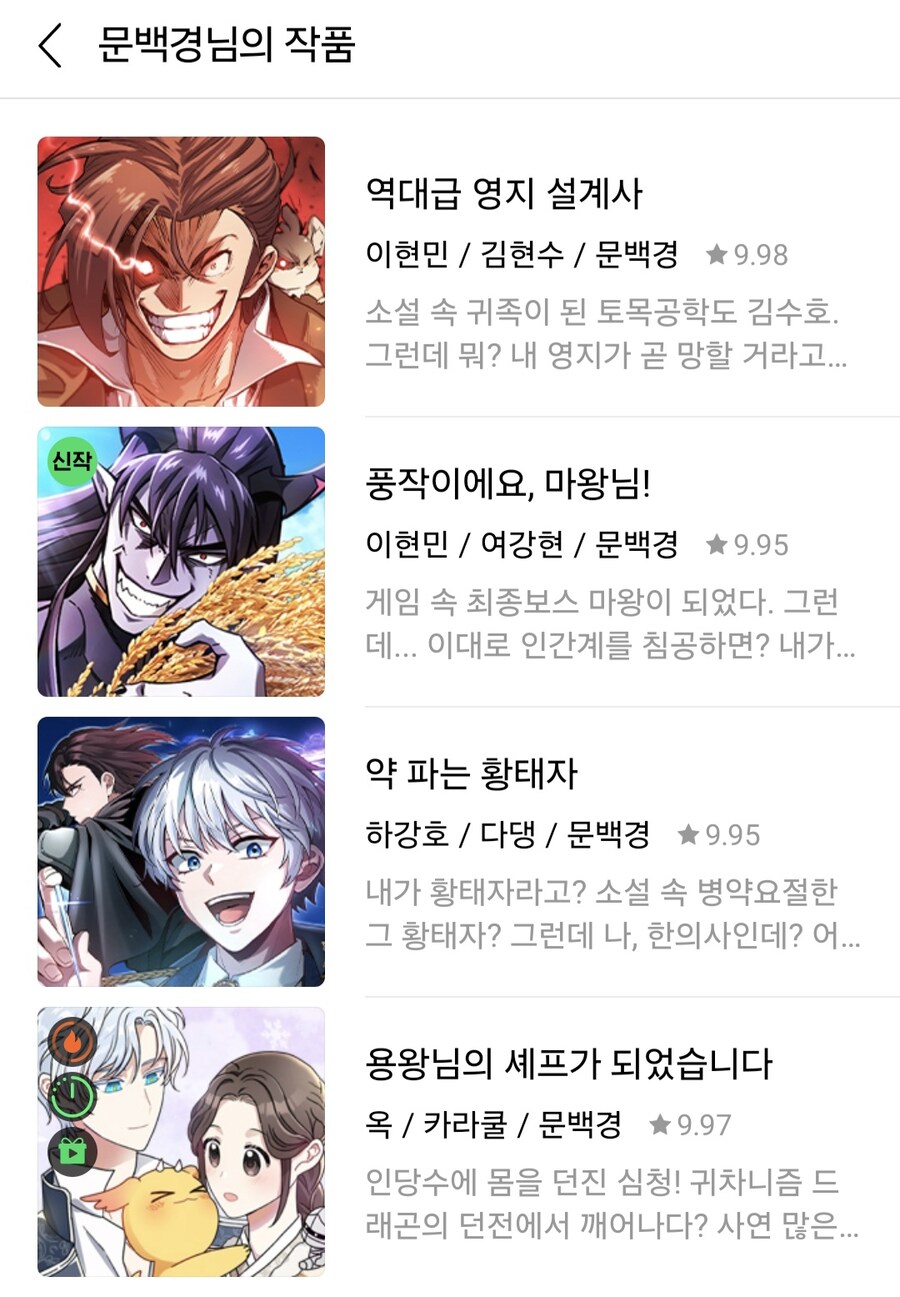Tap the star rating icon beside 9.98
900x1297 pixels.
717,256
